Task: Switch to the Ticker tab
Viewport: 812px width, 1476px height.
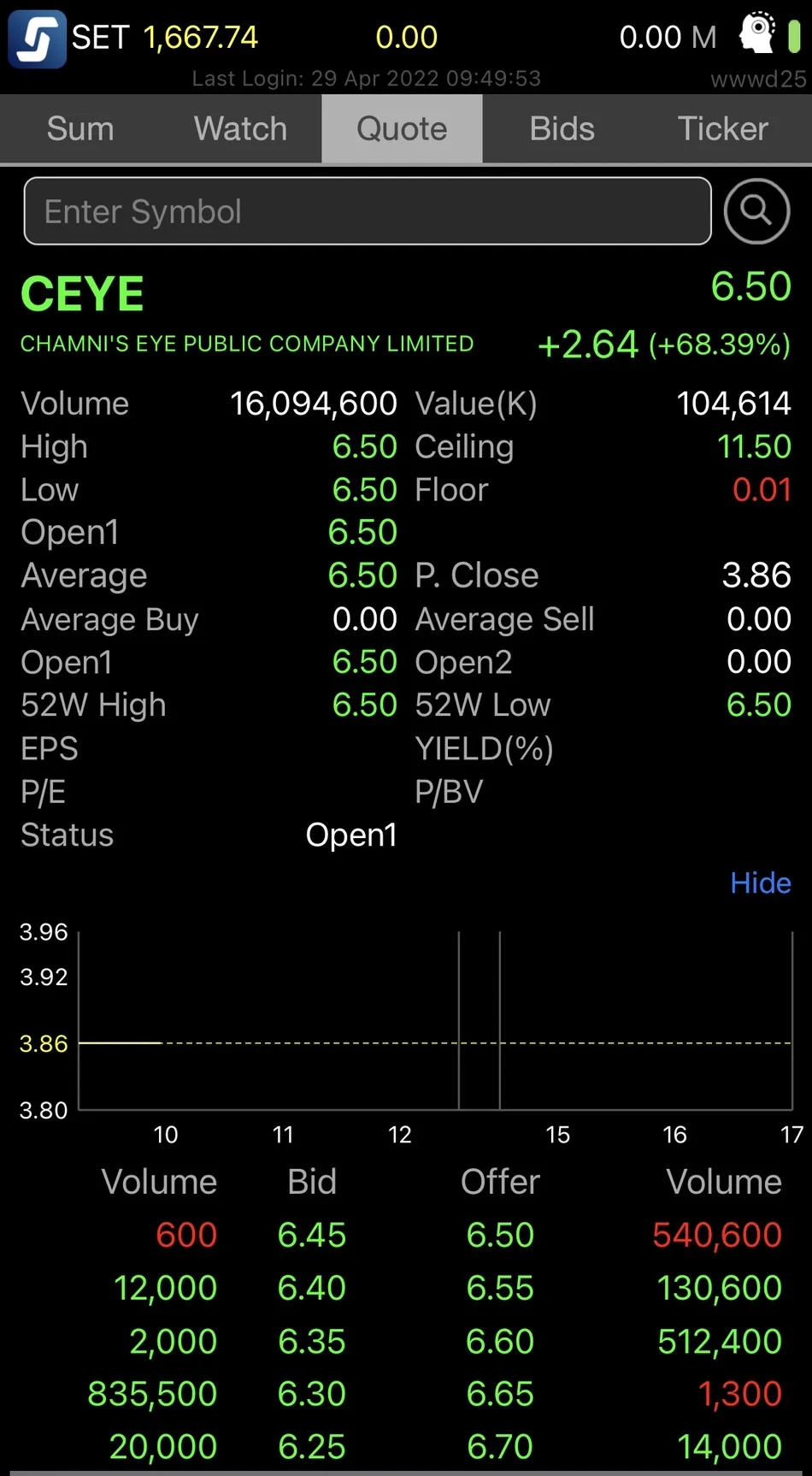Action: [x=723, y=129]
